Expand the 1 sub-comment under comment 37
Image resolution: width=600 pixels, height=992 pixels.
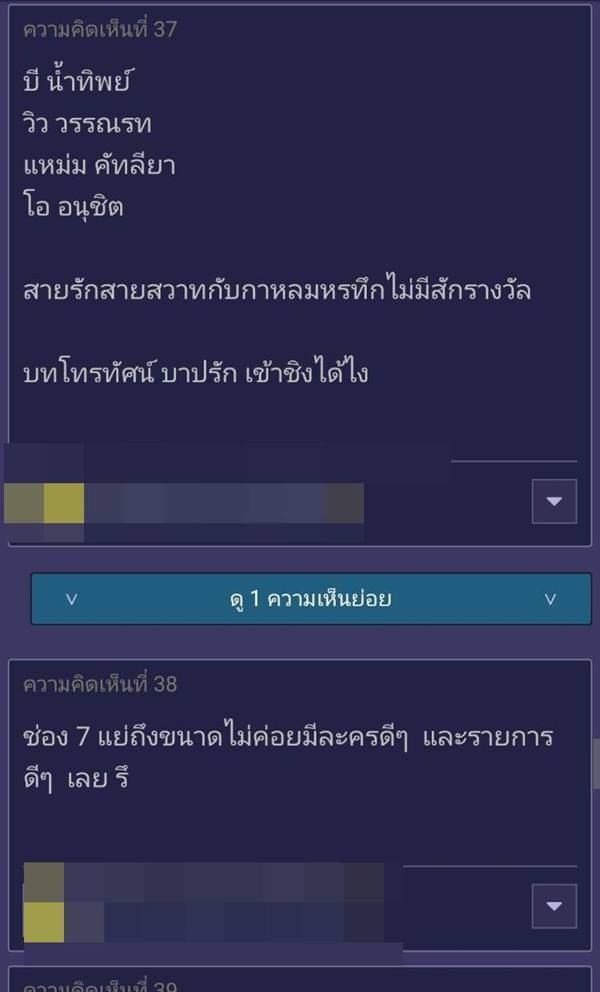pos(309,599)
